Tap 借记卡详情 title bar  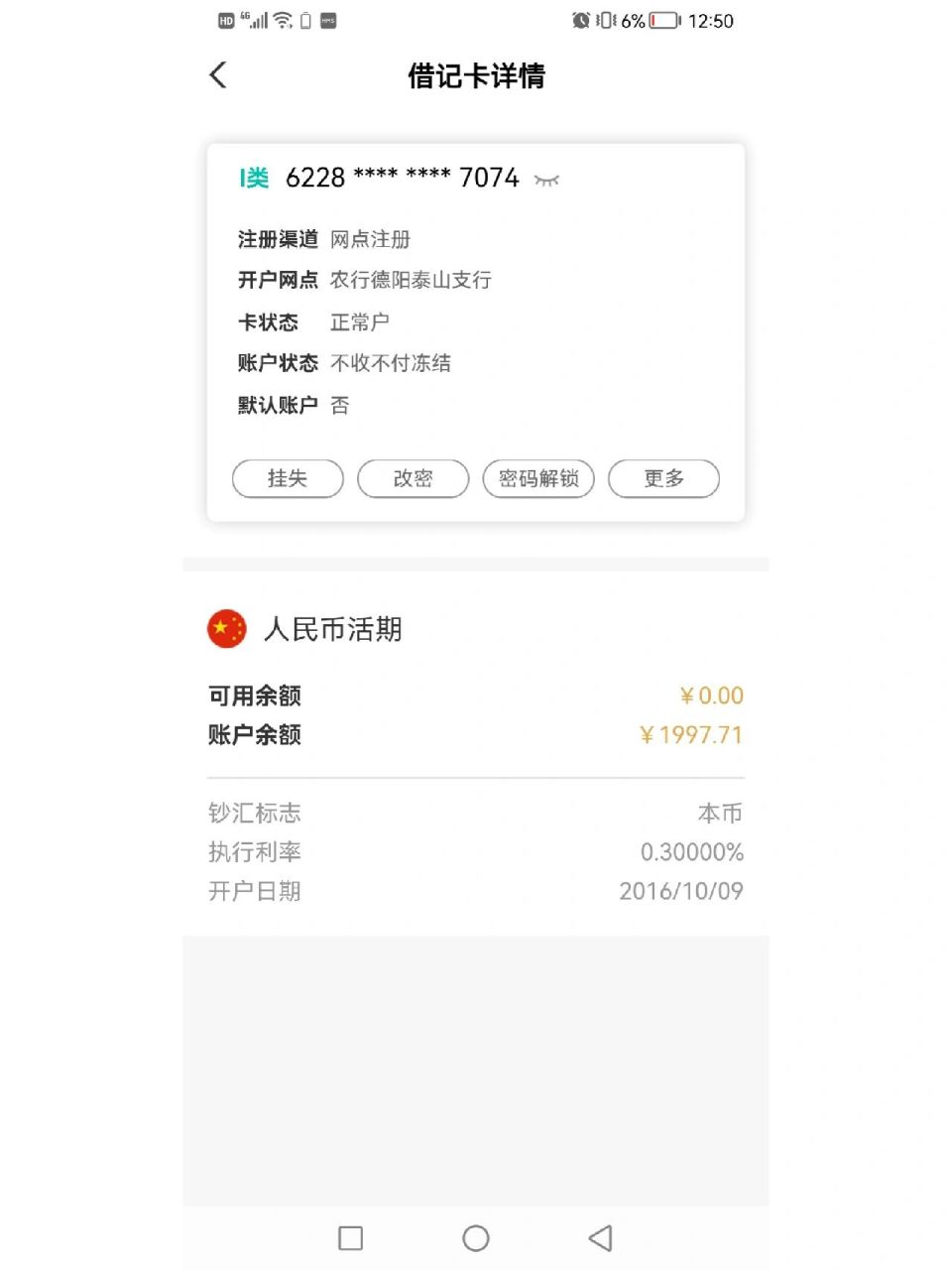tap(476, 75)
